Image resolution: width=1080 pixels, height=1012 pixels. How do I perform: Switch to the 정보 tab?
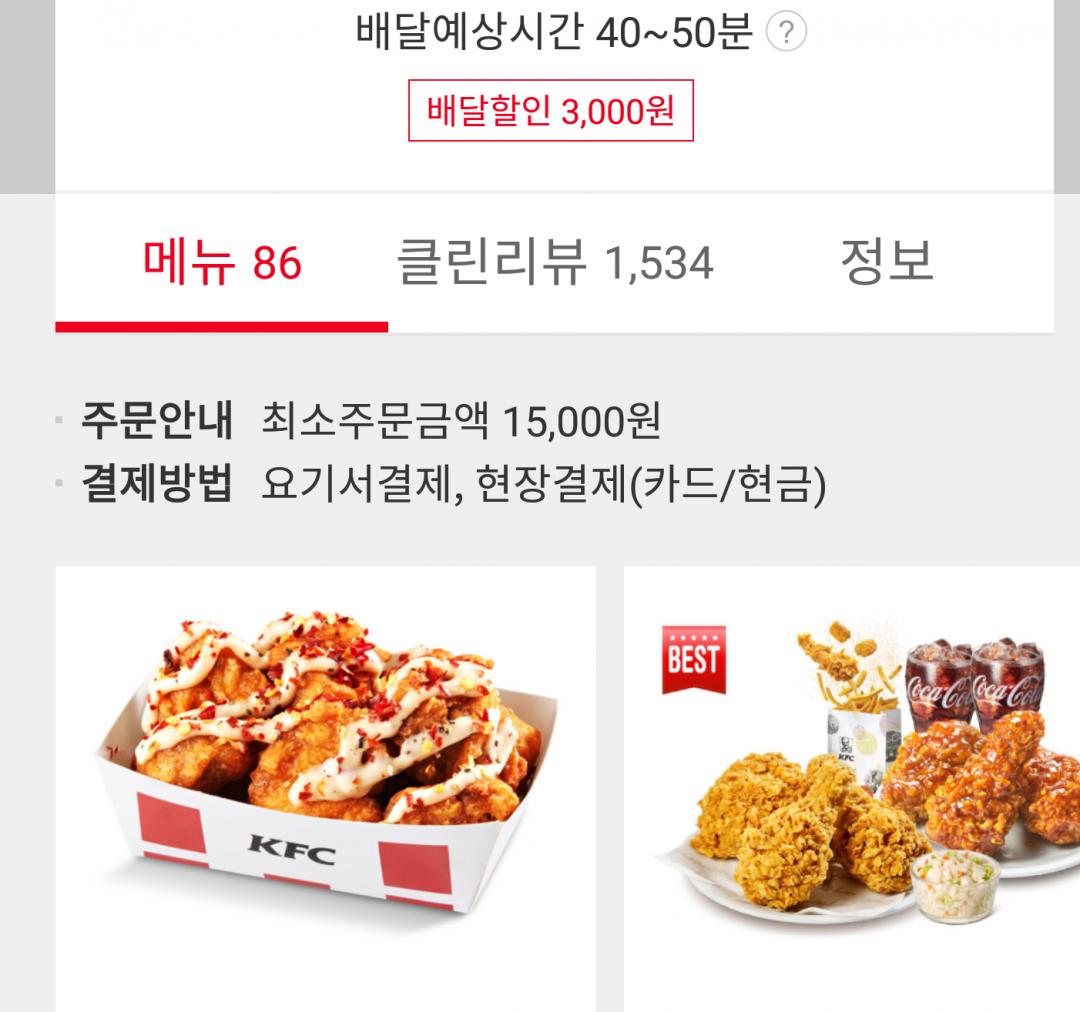point(886,262)
